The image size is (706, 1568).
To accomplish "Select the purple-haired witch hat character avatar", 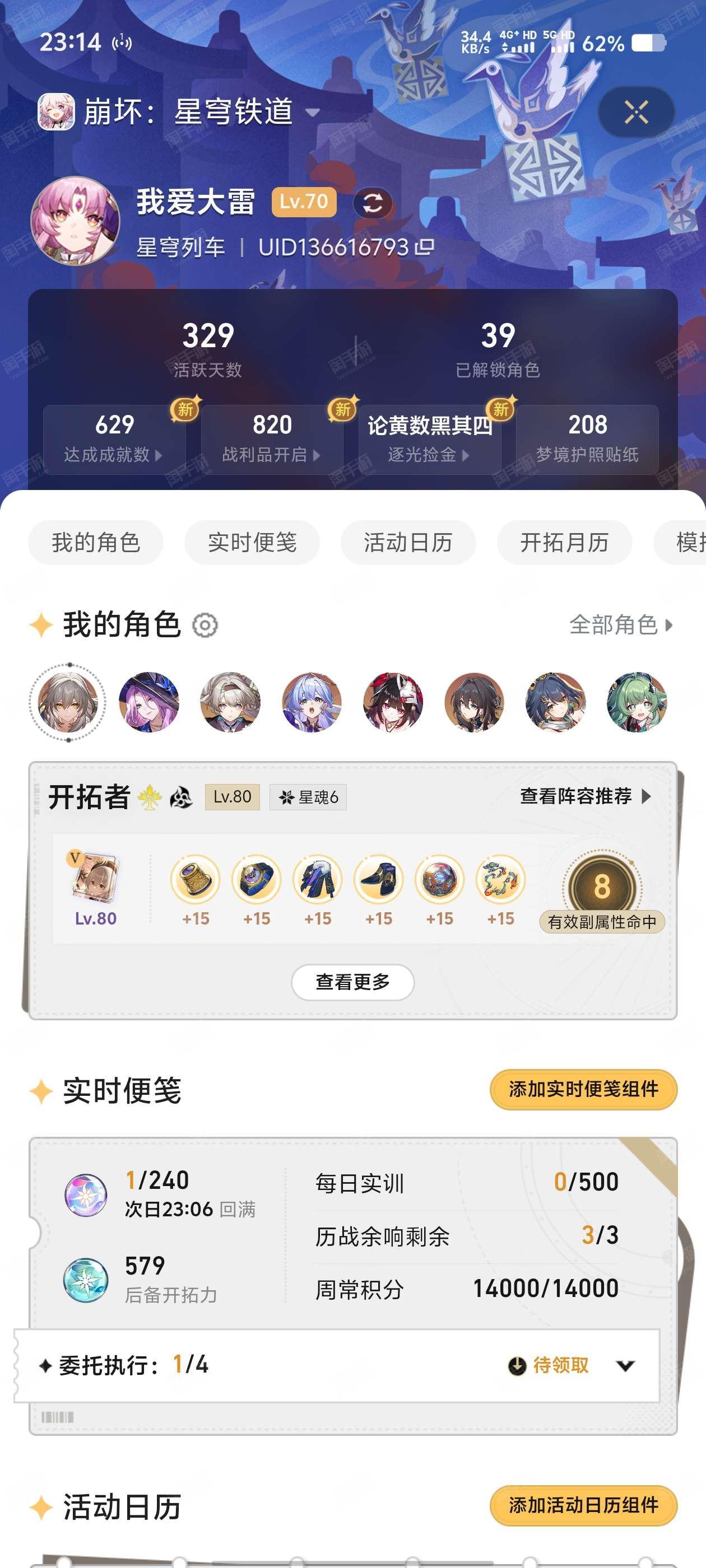I will (x=149, y=702).
